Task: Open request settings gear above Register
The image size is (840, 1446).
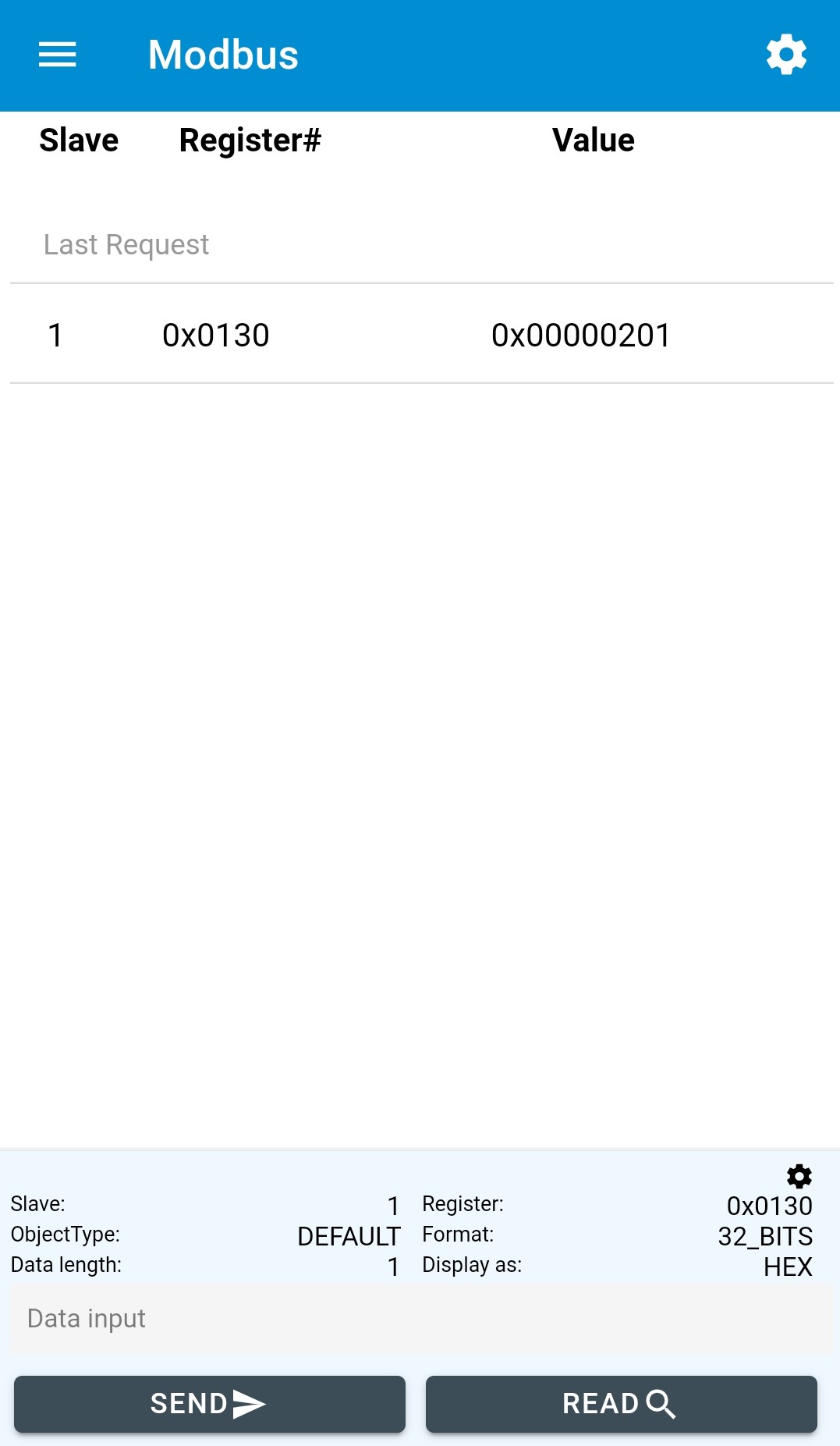Action: 799,1176
